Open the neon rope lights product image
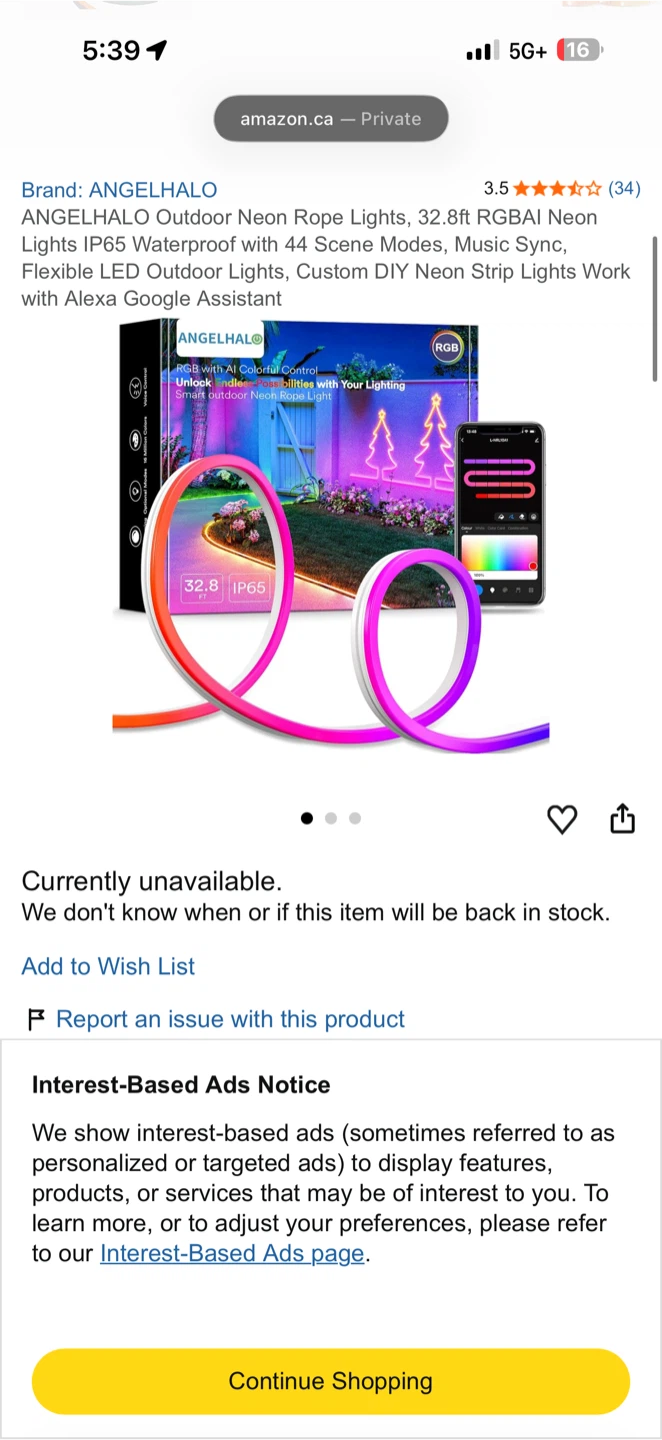 point(331,536)
